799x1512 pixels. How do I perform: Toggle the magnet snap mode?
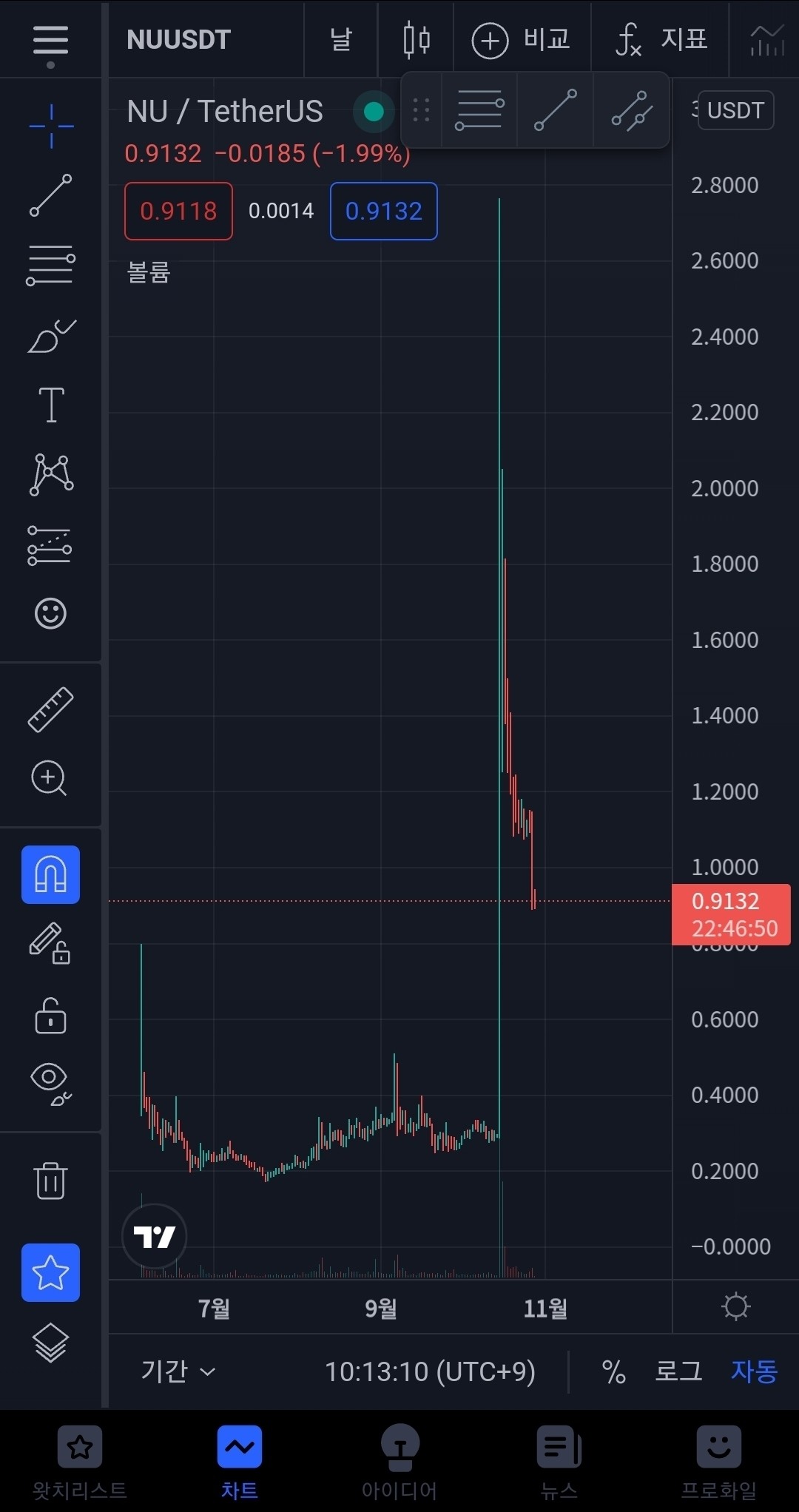coord(50,874)
